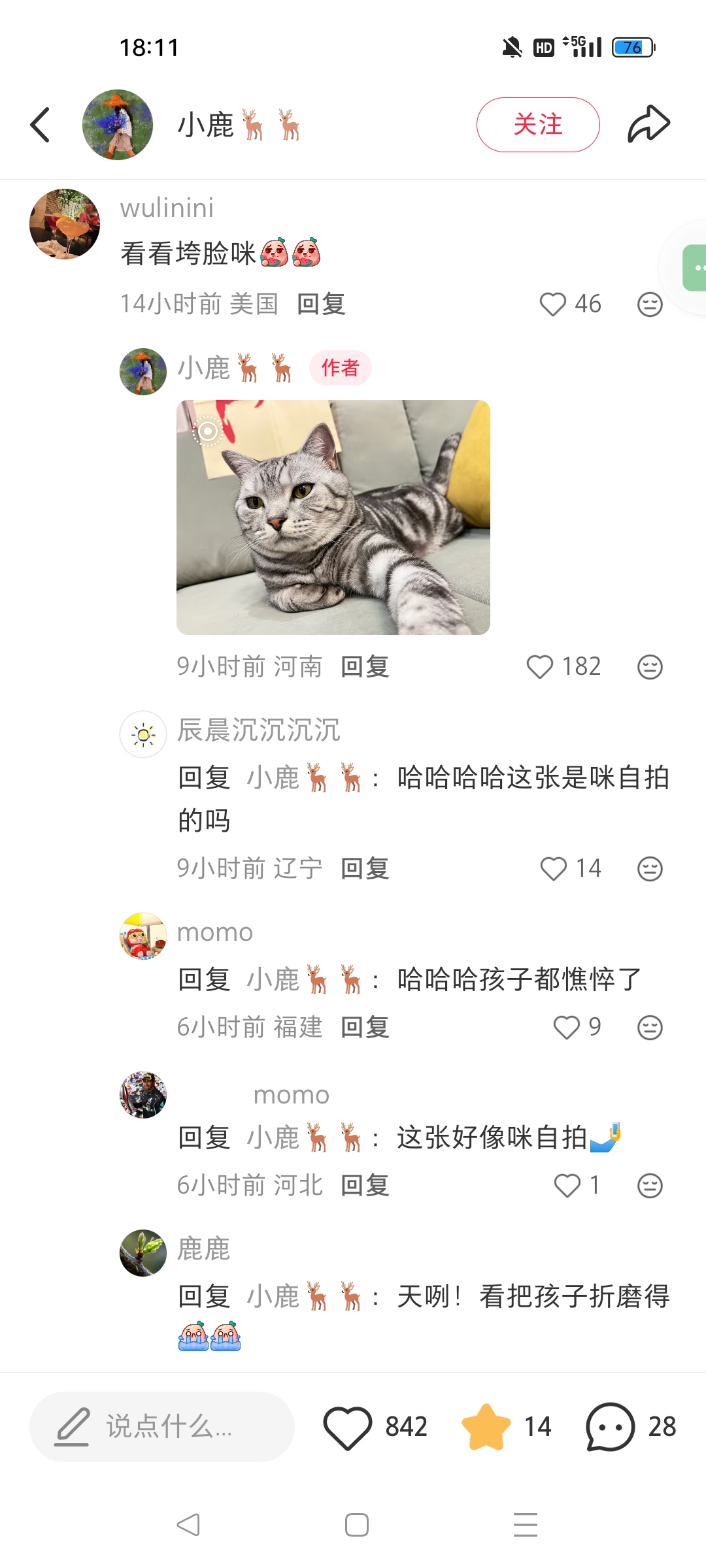Open 鹿鹿's profile avatar
Screen dimensions: 706x1568
(x=143, y=1253)
